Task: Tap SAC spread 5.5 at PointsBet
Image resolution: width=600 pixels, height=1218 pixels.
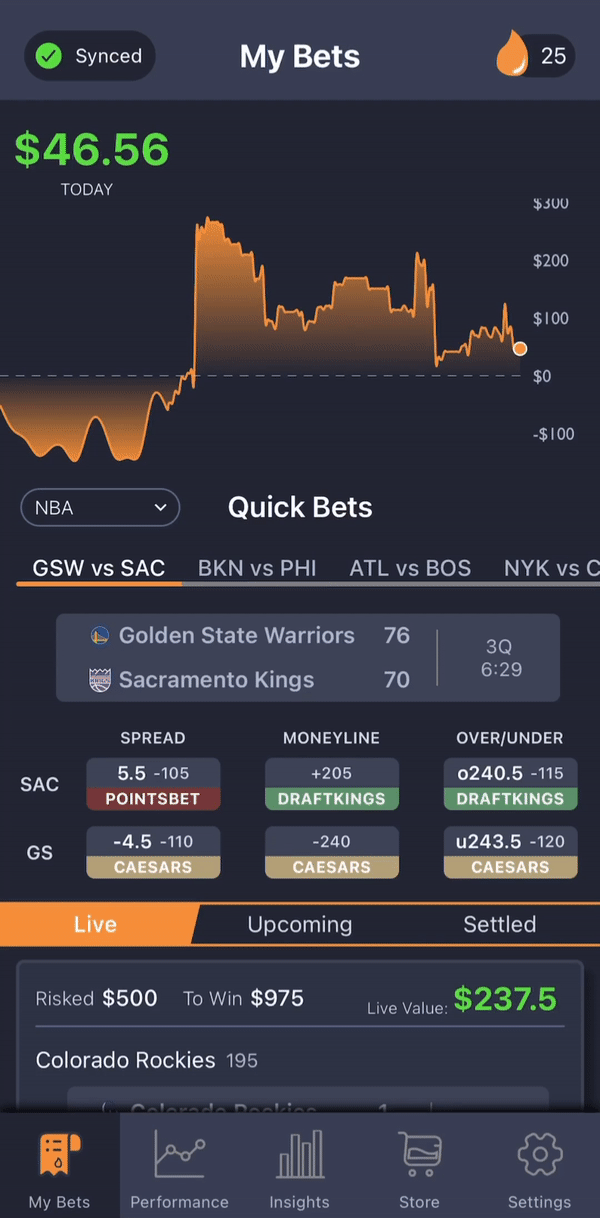Action: (153, 784)
